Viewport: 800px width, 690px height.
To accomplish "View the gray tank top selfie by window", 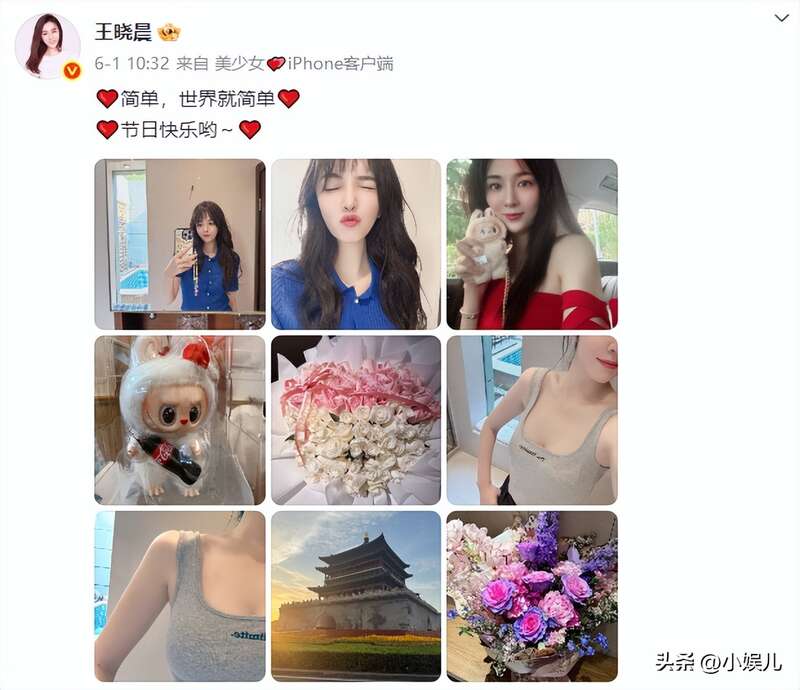I will [532, 420].
